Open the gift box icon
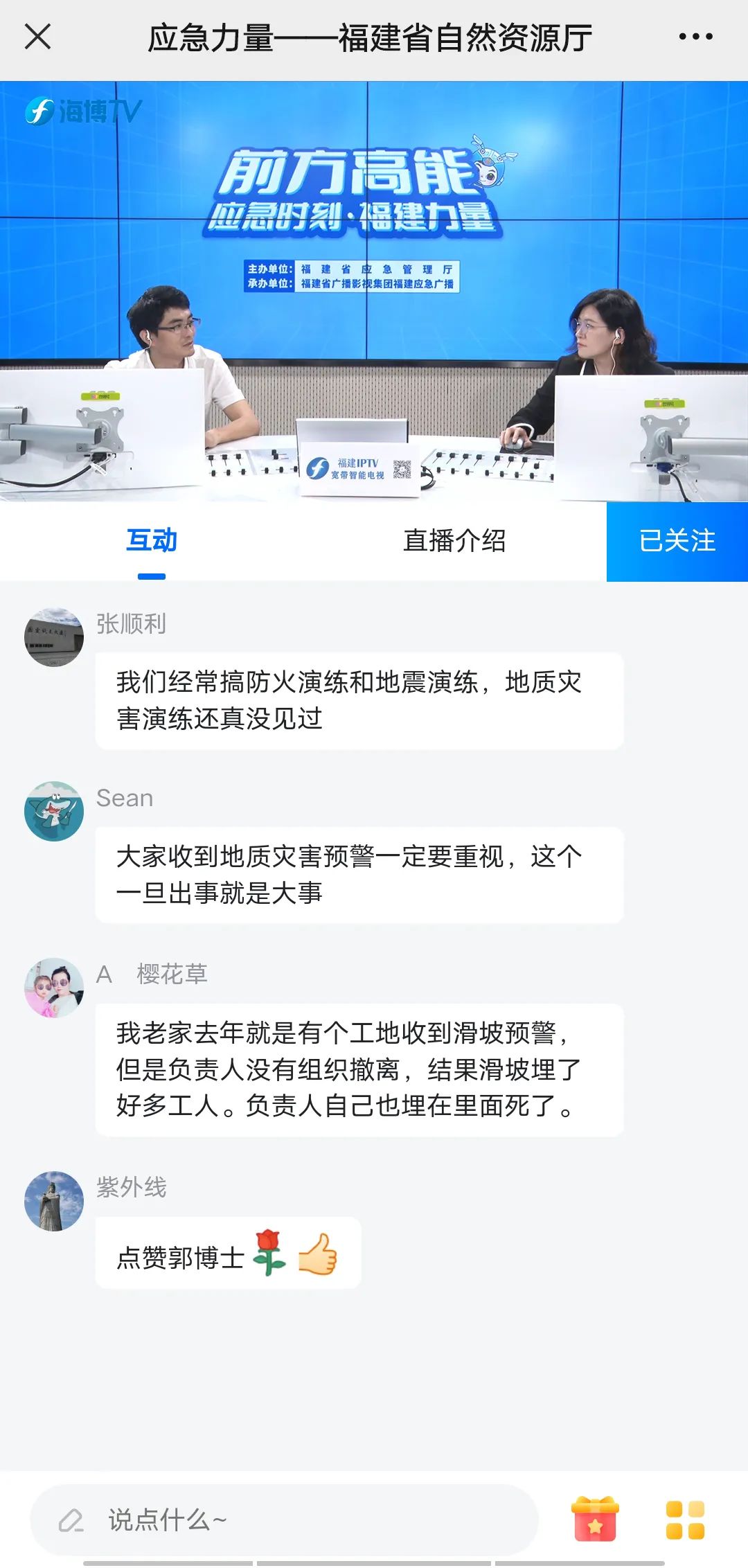This screenshot has height=1568, width=748. (594, 1520)
